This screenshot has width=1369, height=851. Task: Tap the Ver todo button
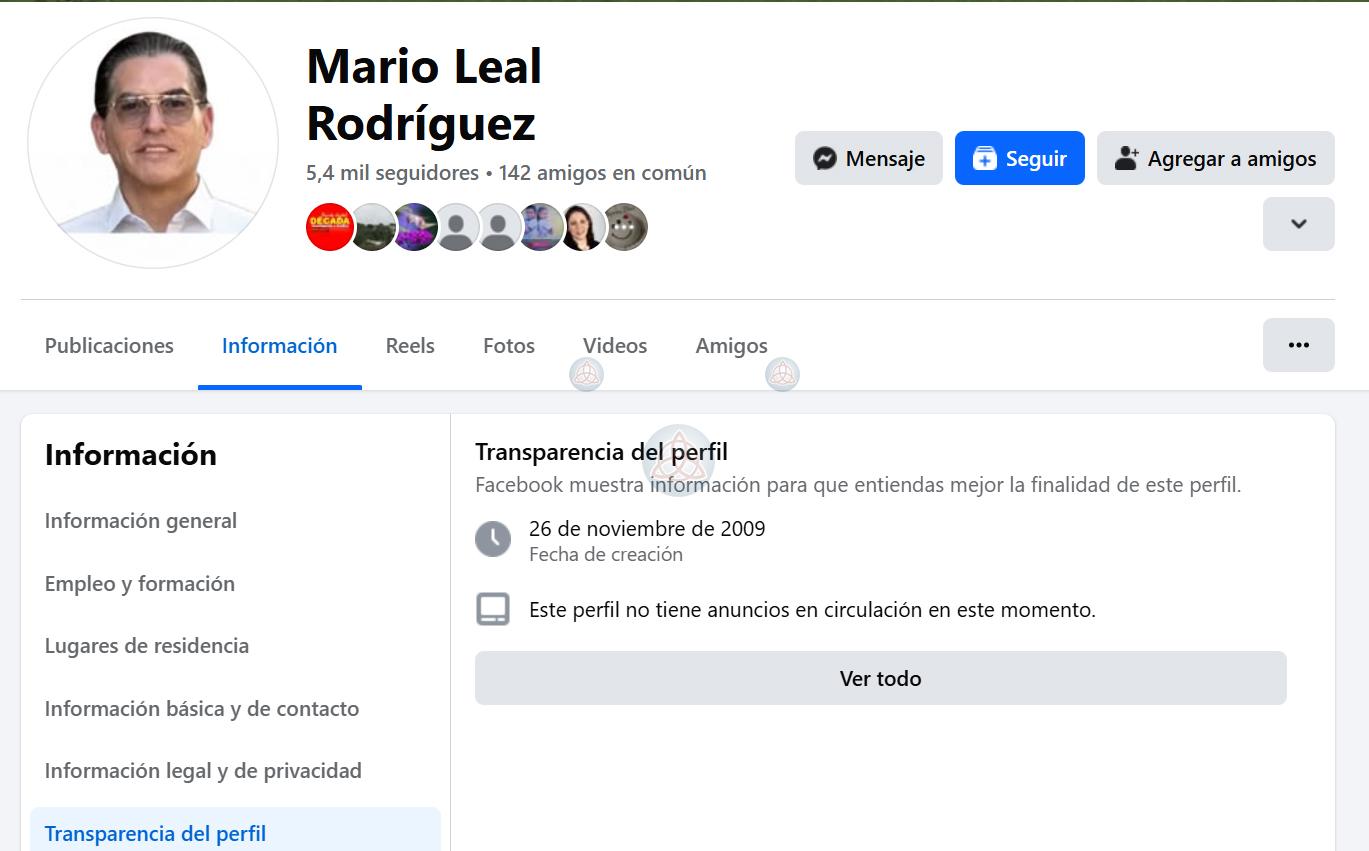point(880,678)
